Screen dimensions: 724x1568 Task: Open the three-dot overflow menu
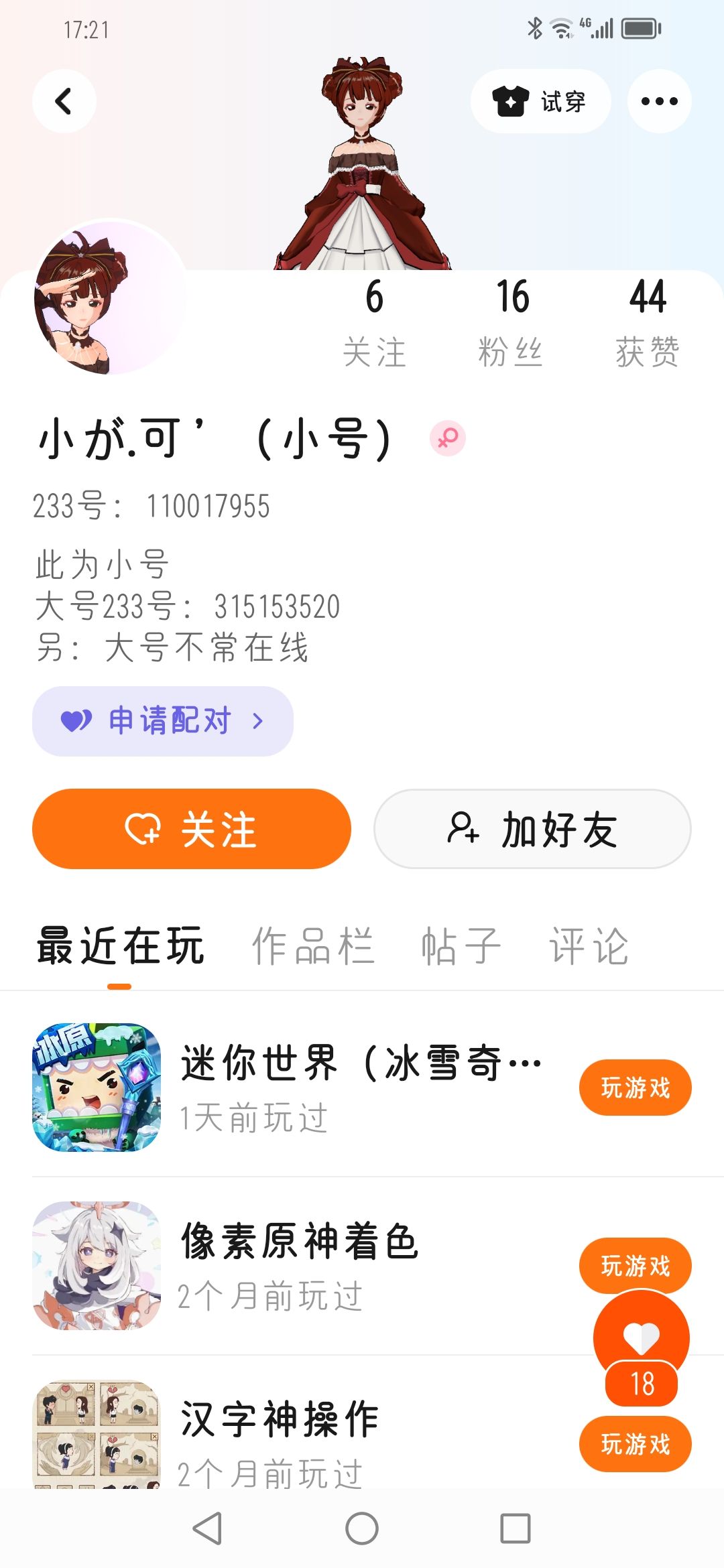(659, 101)
